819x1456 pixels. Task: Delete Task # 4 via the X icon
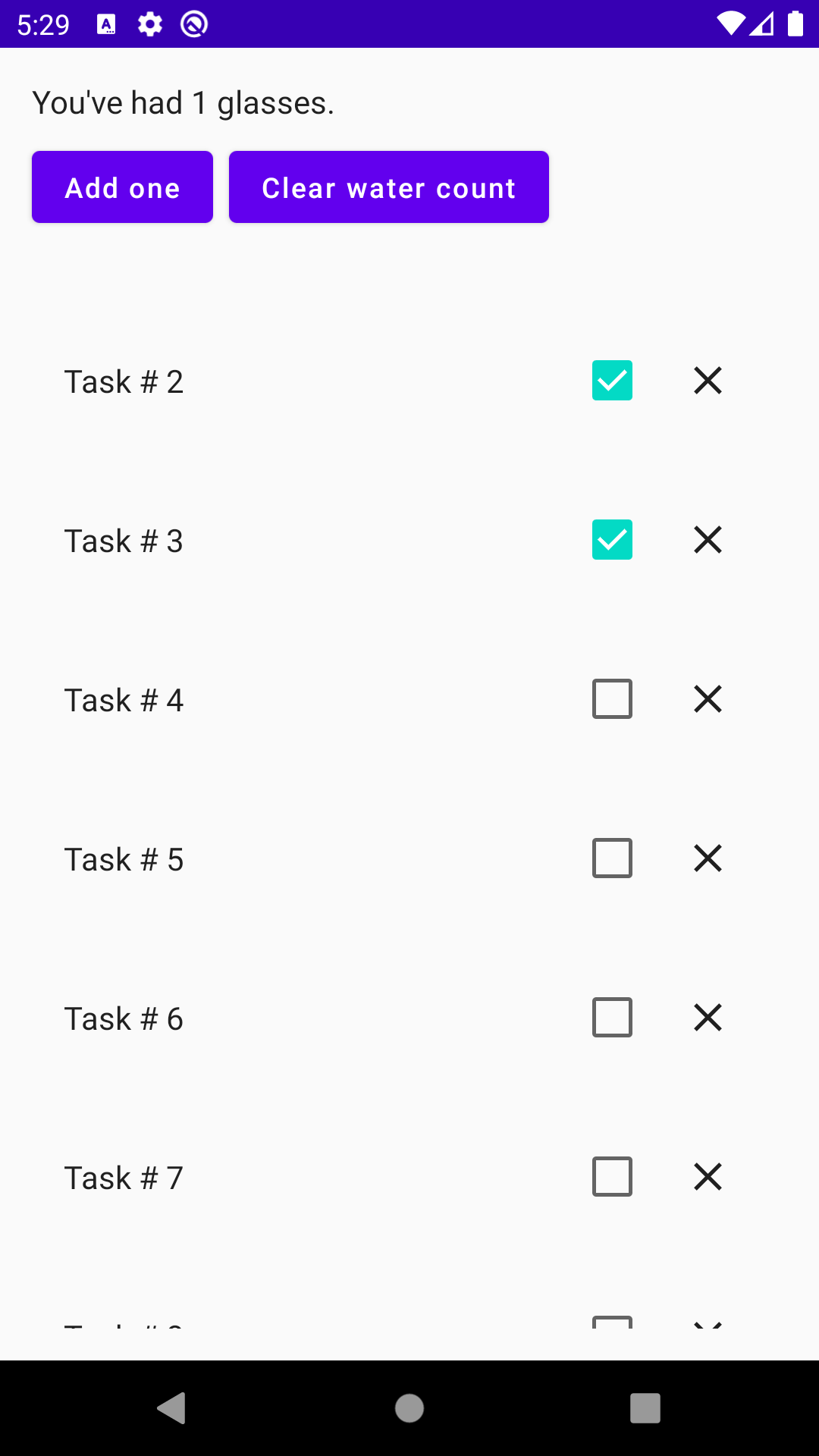707,699
